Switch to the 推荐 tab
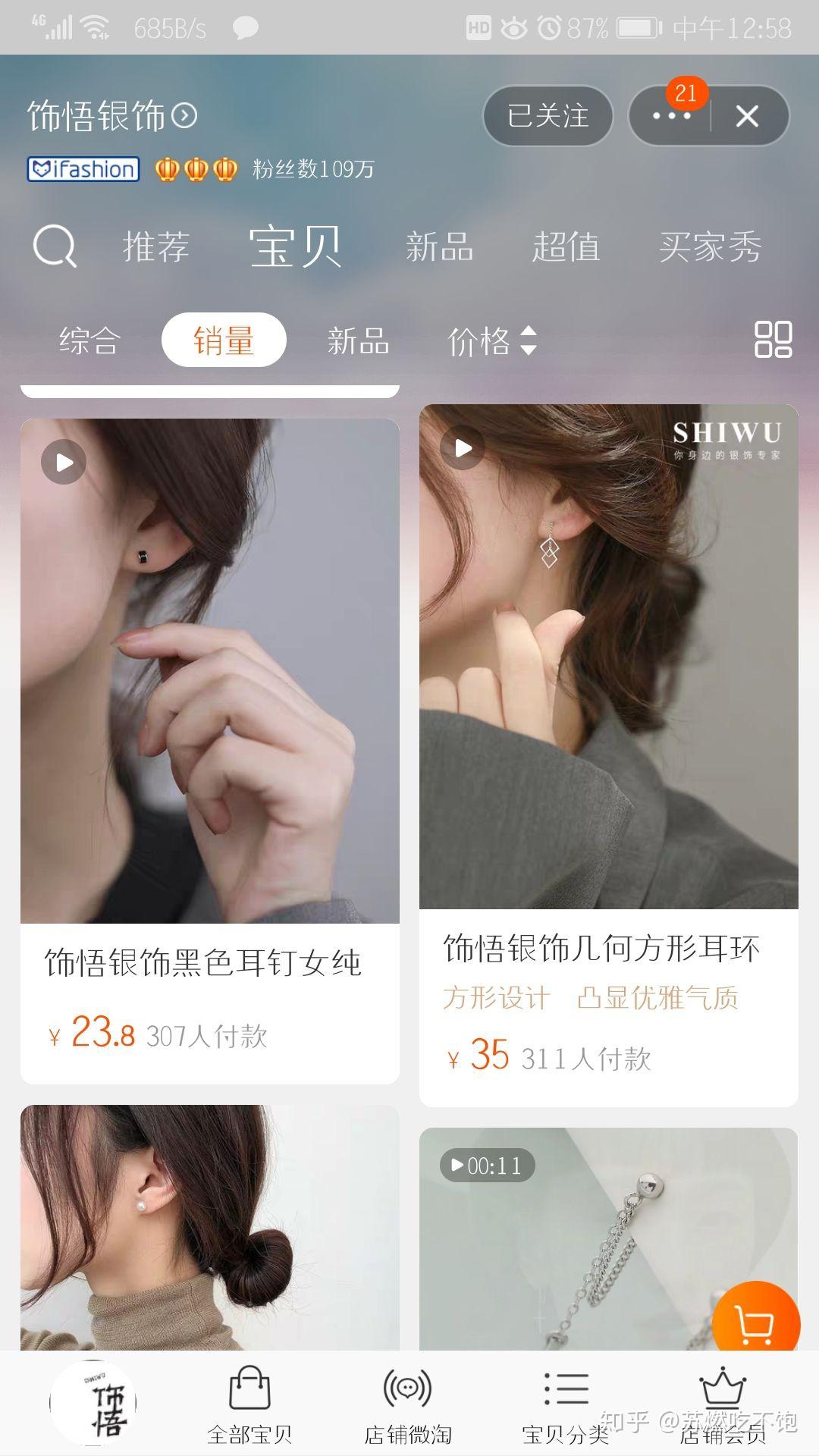The height and width of the screenshot is (1456, 819). point(156,247)
